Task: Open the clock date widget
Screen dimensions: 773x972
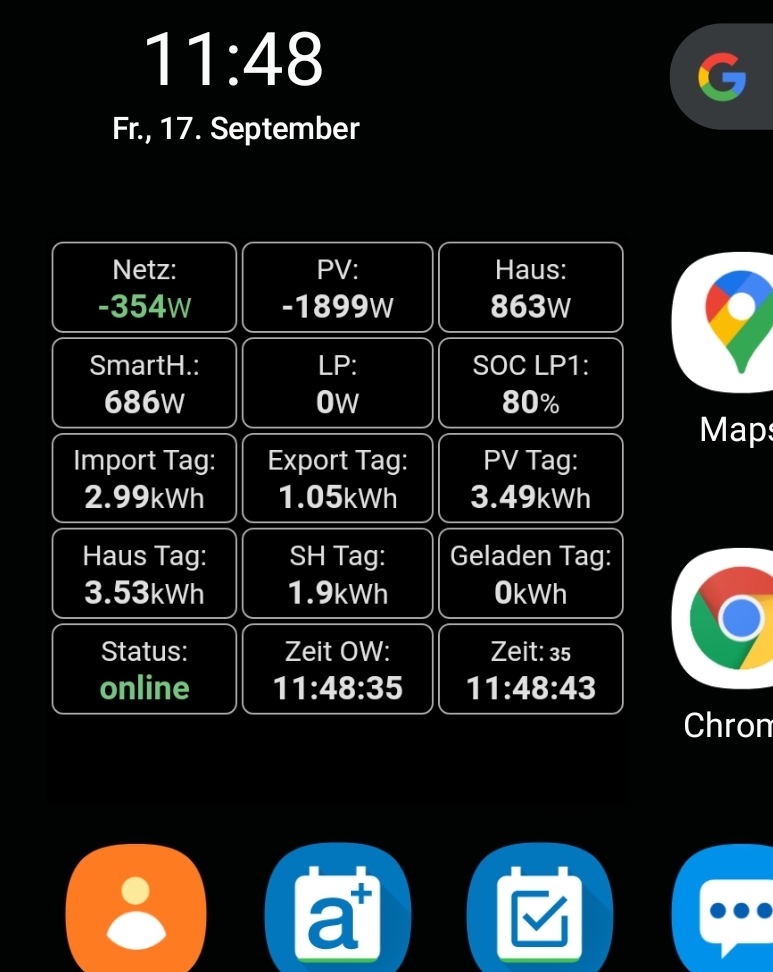Action: pos(235,85)
